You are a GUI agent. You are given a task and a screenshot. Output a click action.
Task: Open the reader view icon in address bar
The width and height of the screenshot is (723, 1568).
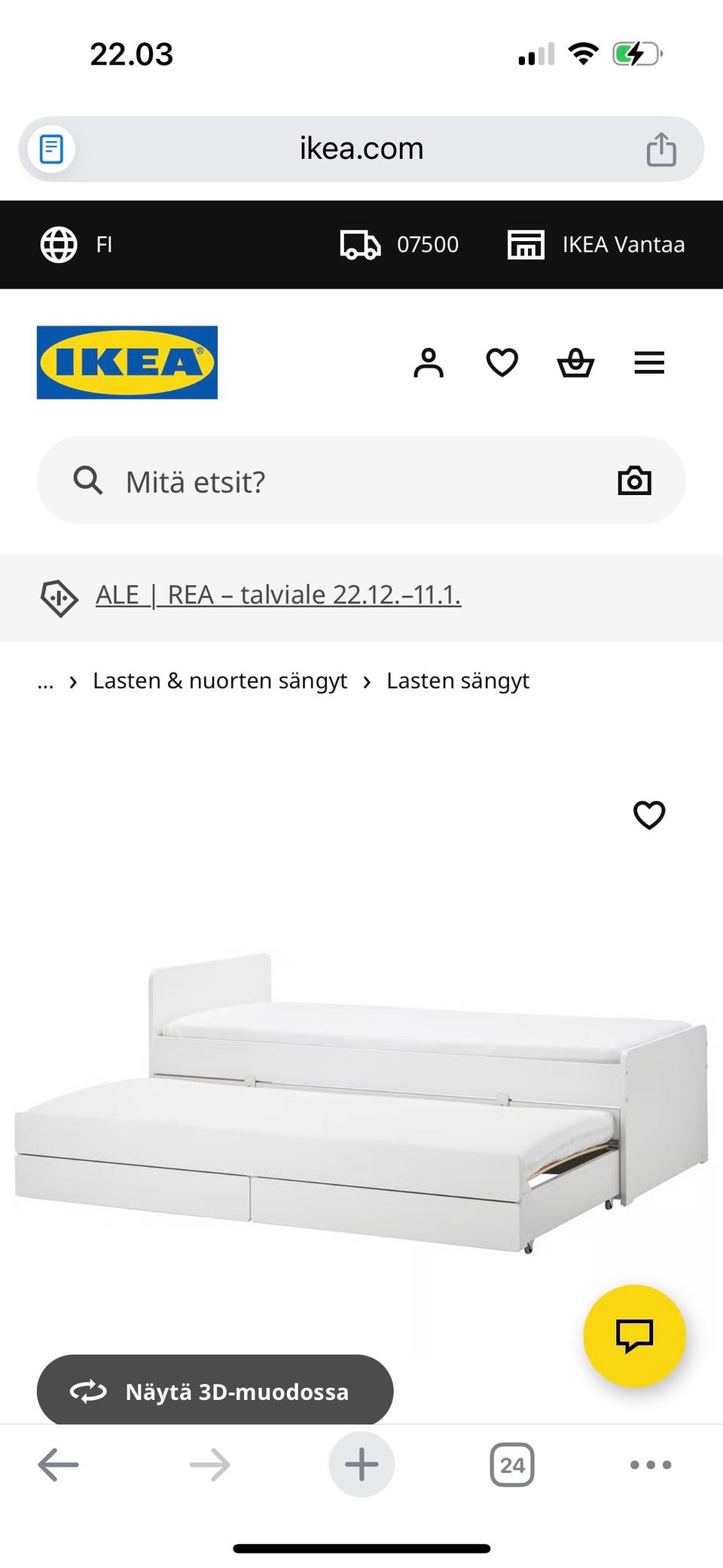coord(51,148)
